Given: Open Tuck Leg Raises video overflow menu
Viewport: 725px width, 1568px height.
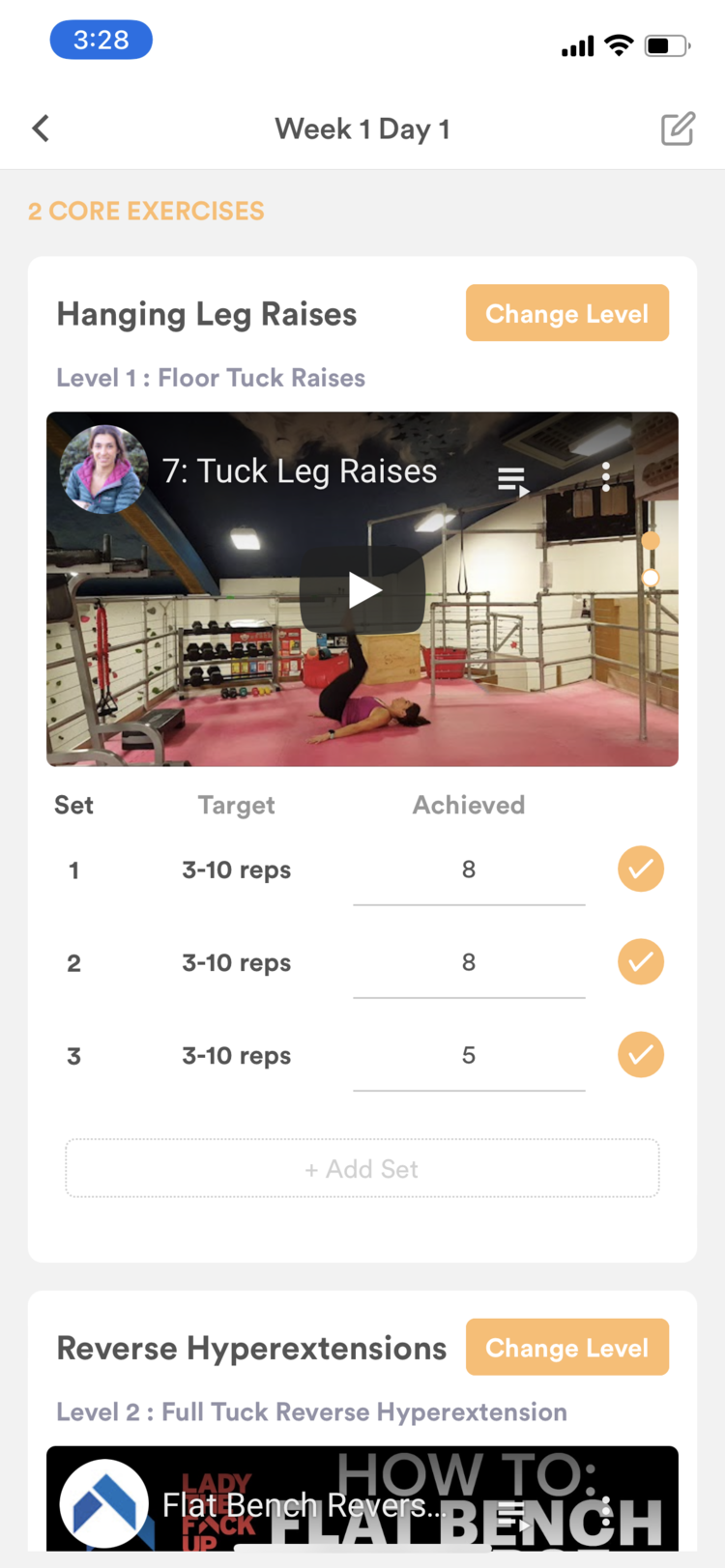Looking at the screenshot, I should [606, 476].
